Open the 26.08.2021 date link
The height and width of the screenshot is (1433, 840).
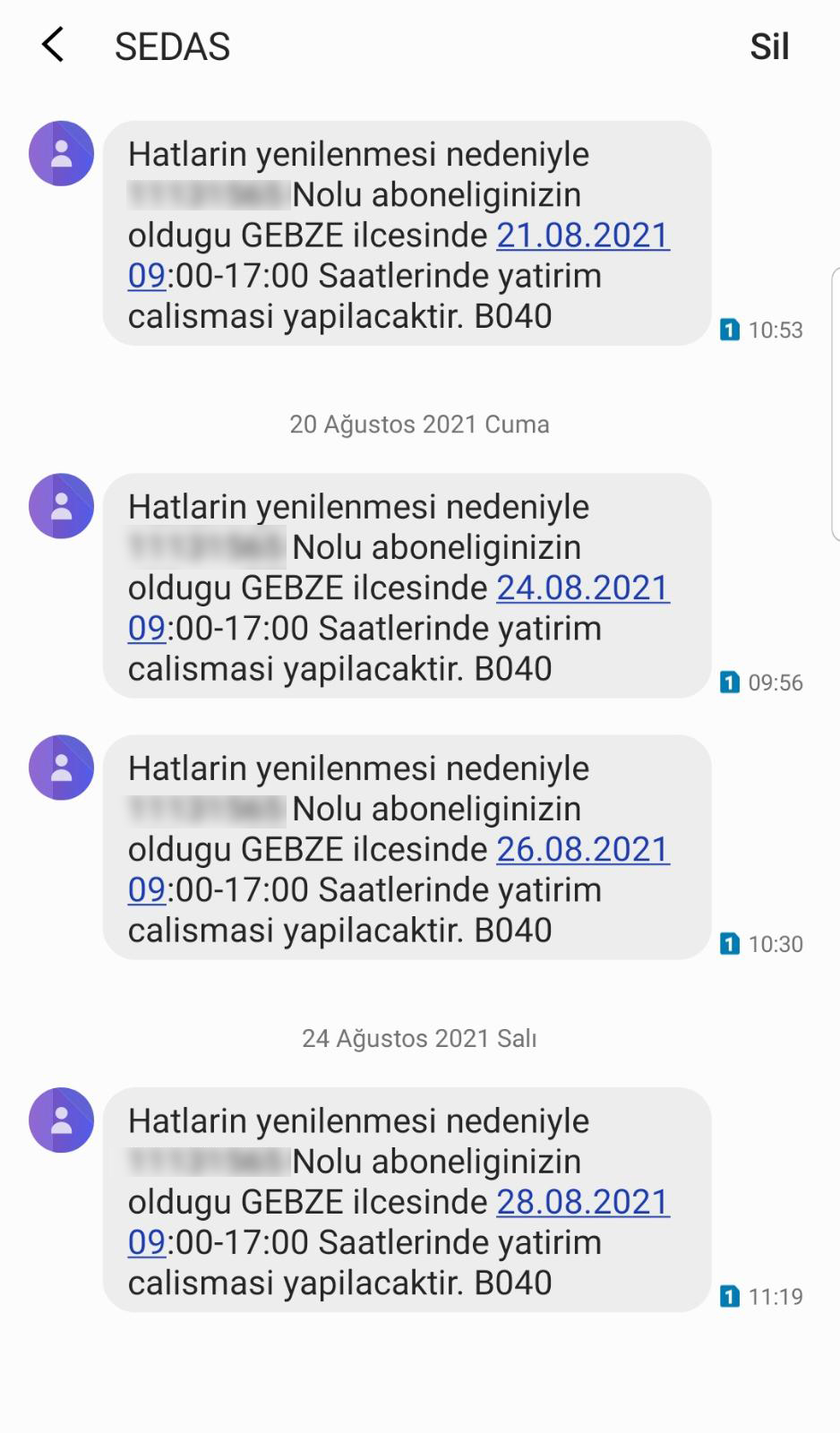pyautogui.click(x=583, y=850)
